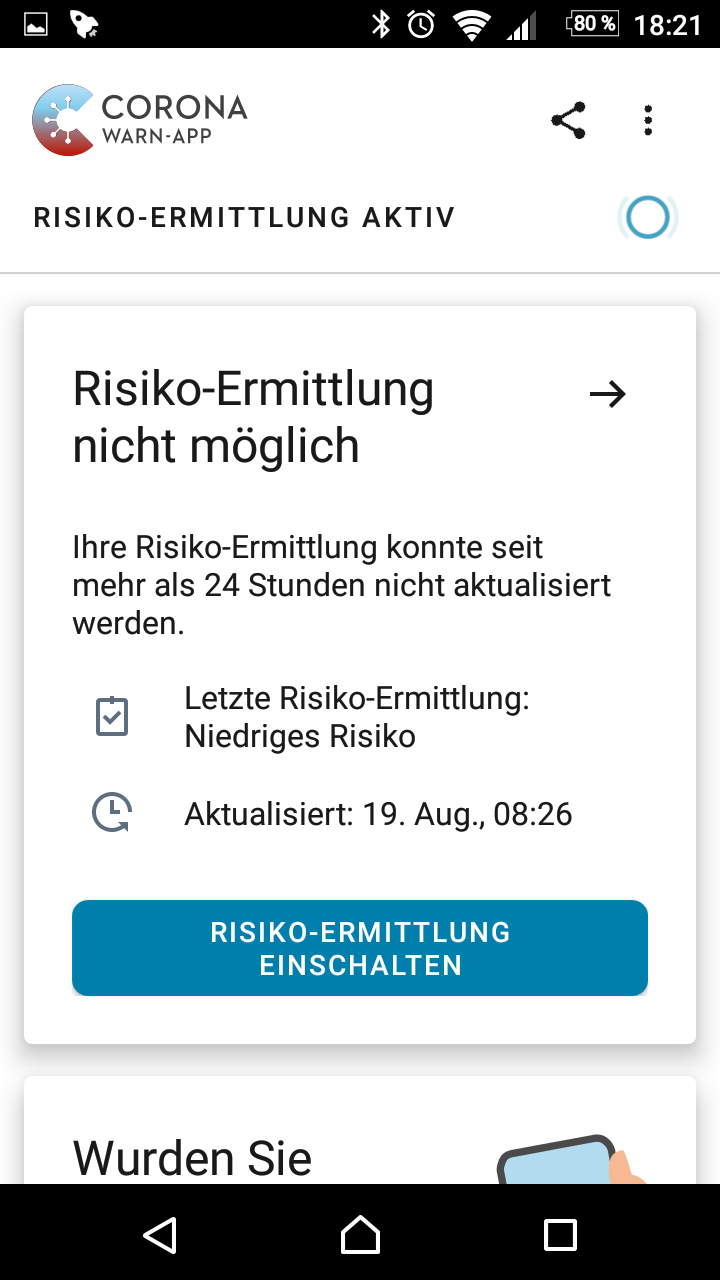Go back with the system back button
Viewport: 720px width, 1280px height.
coord(160,1235)
